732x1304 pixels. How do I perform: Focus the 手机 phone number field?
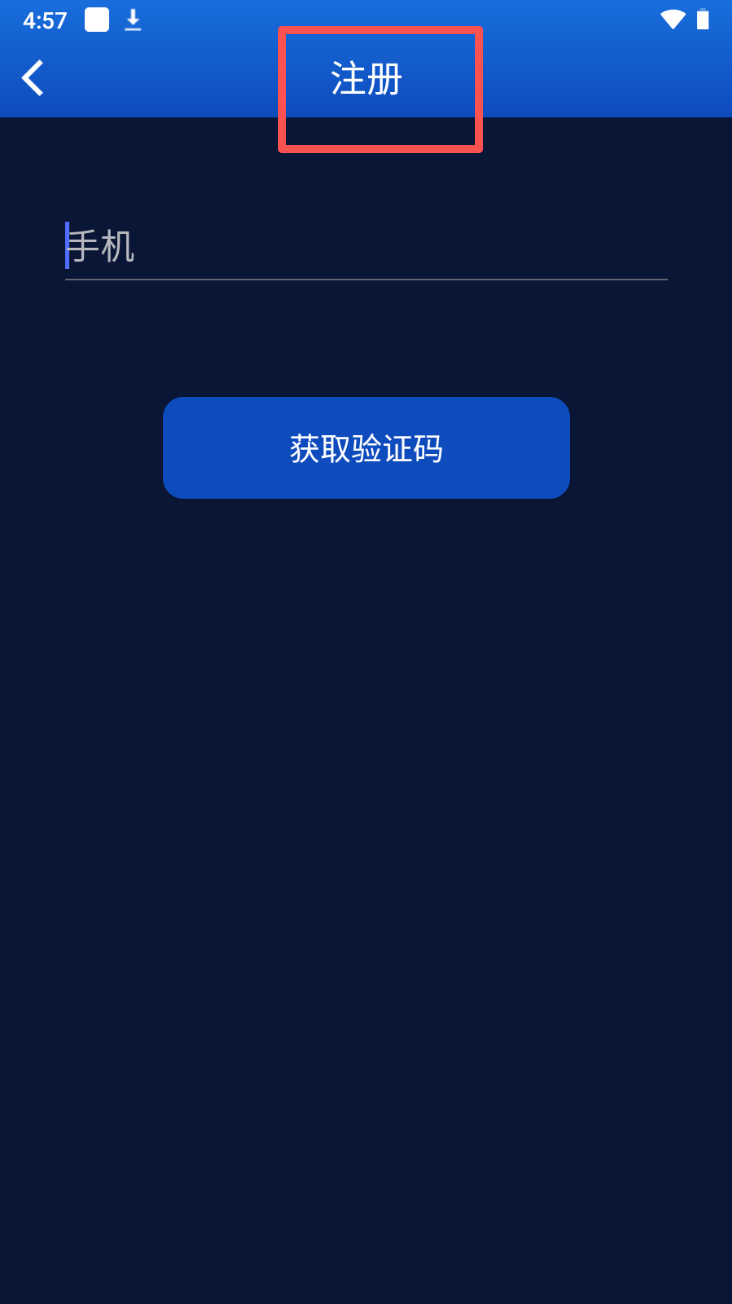pos(366,246)
